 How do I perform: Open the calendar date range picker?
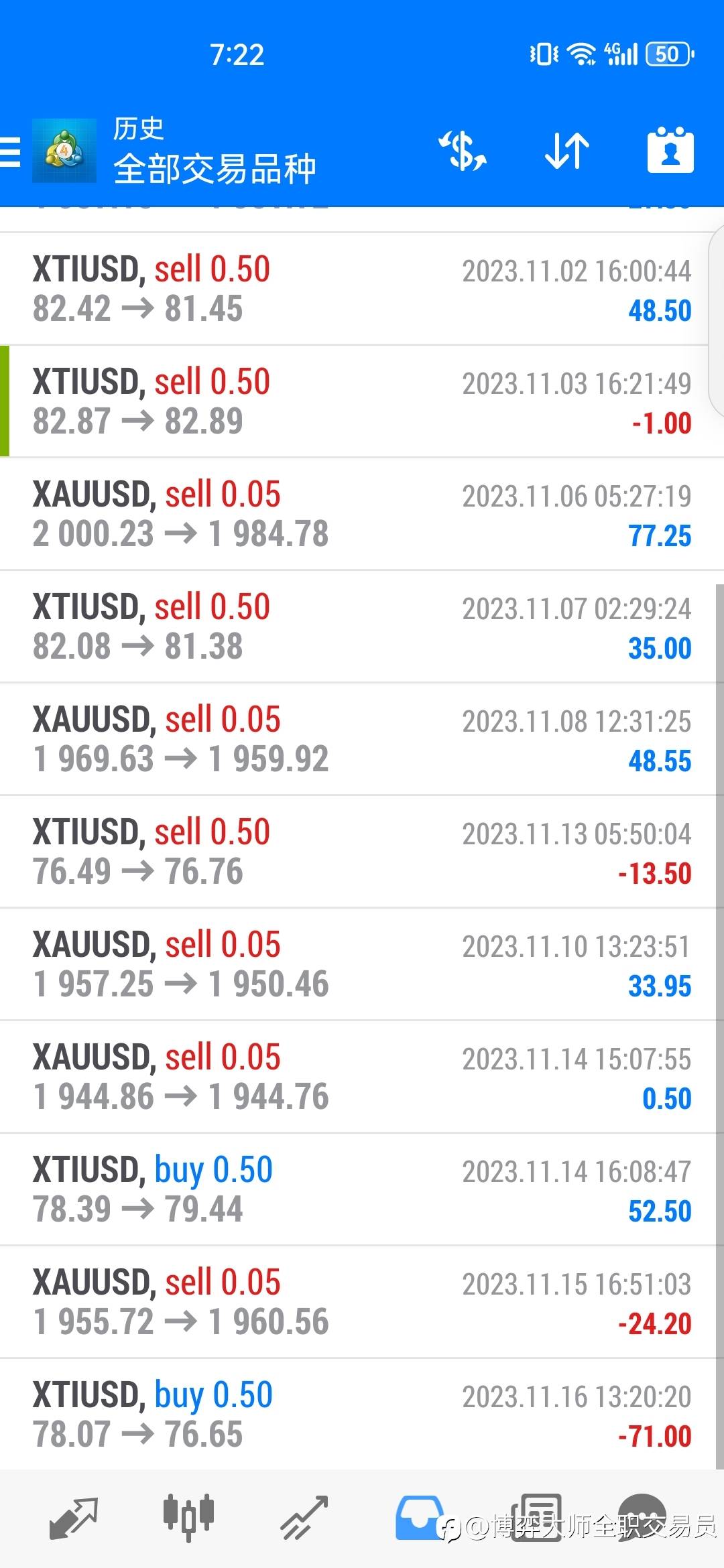670,151
